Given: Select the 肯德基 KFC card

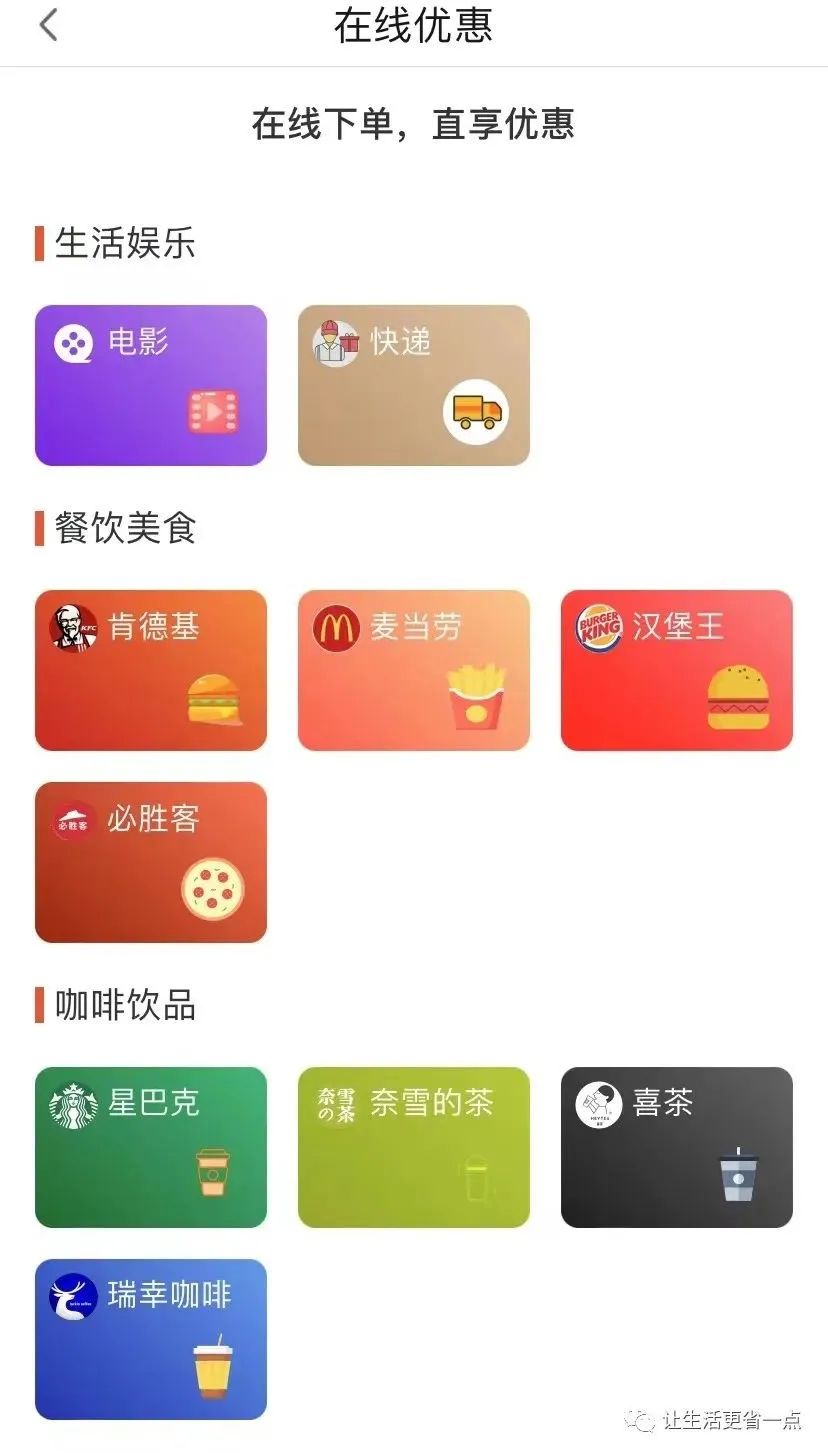Looking at the screenshot, I should coord(151,670).
